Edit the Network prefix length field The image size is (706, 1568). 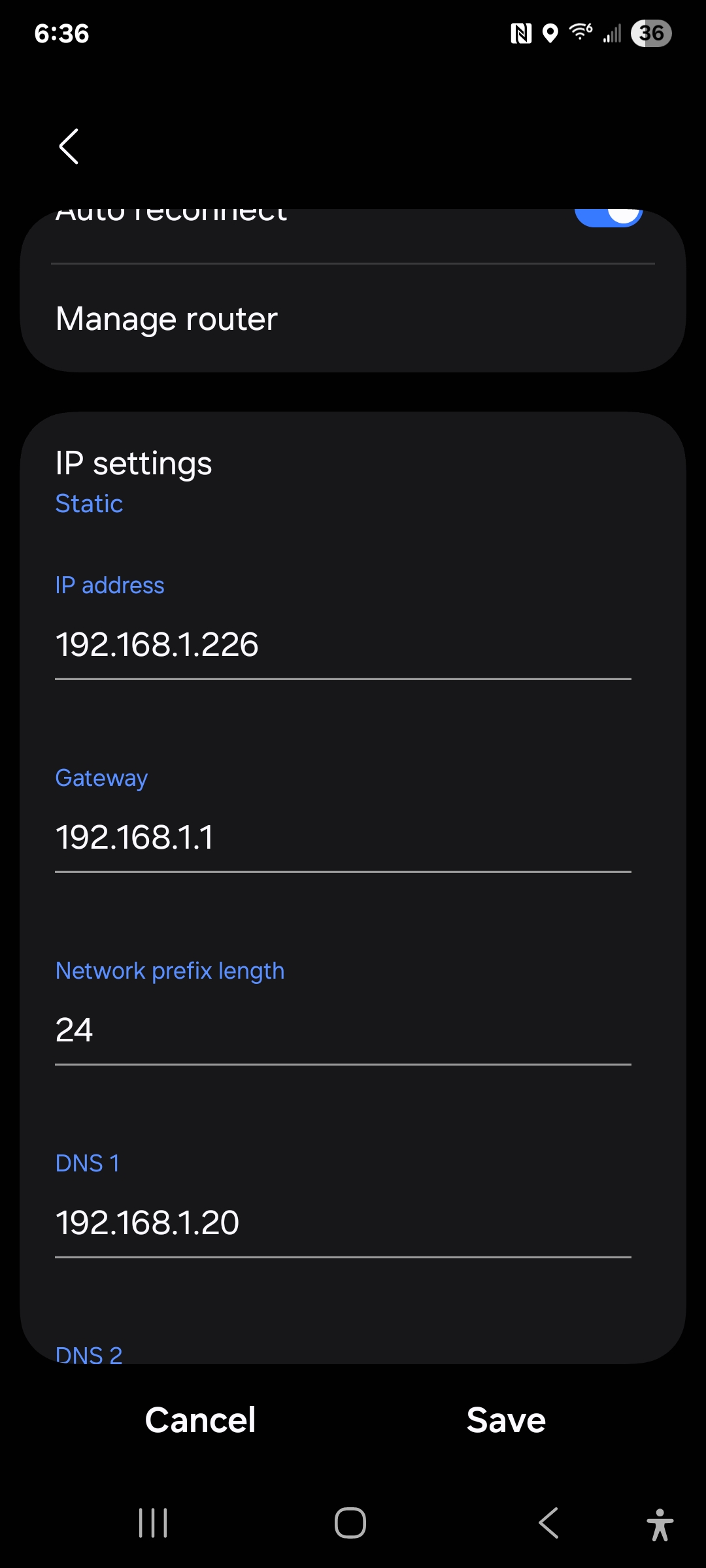point(343,1030)
